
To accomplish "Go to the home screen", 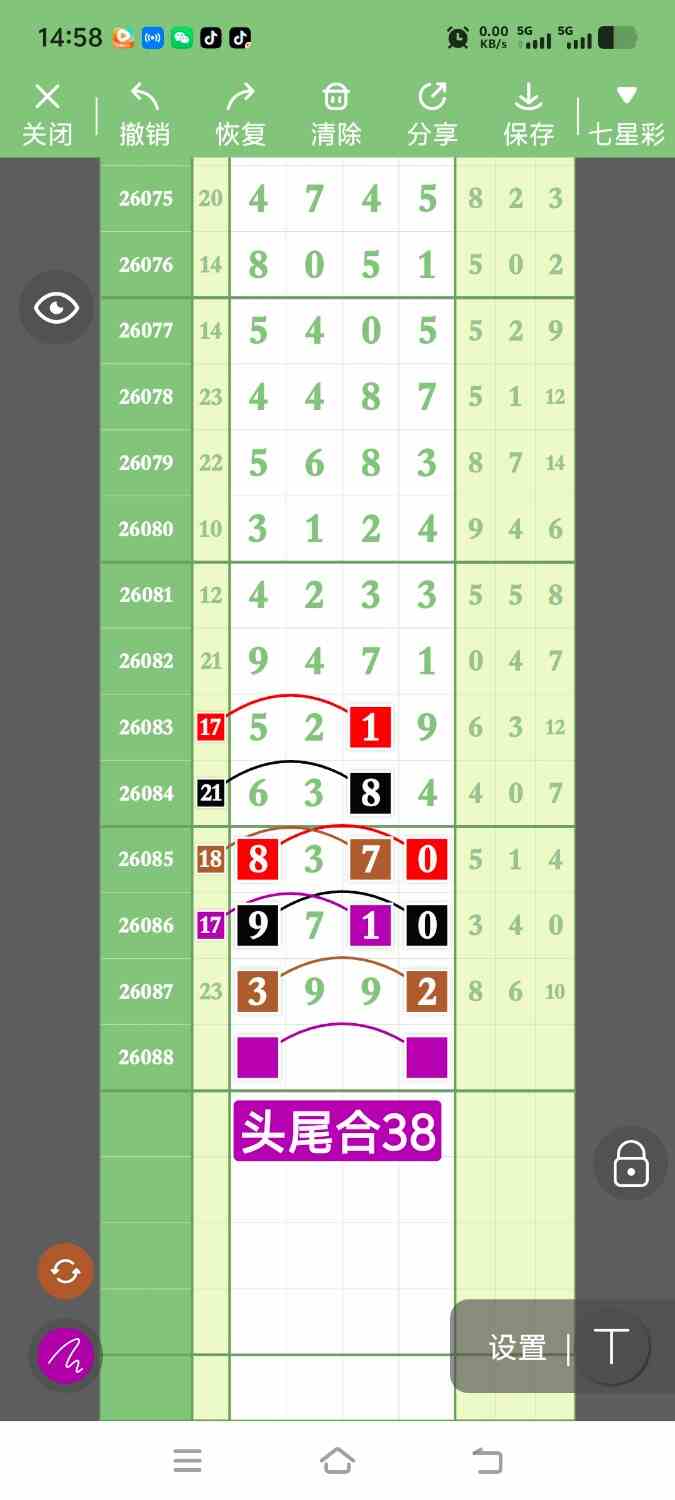I will (x=338, y=1461).
